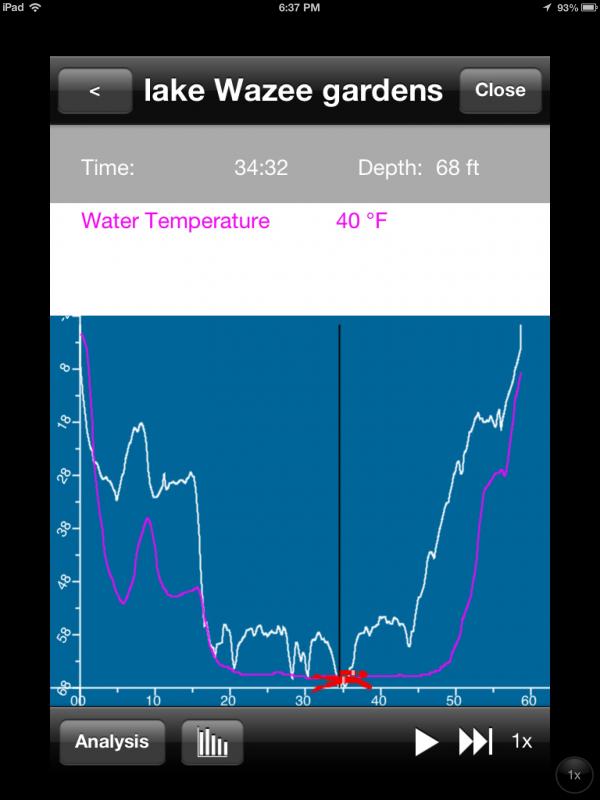Play the dive profile animation

426,742
